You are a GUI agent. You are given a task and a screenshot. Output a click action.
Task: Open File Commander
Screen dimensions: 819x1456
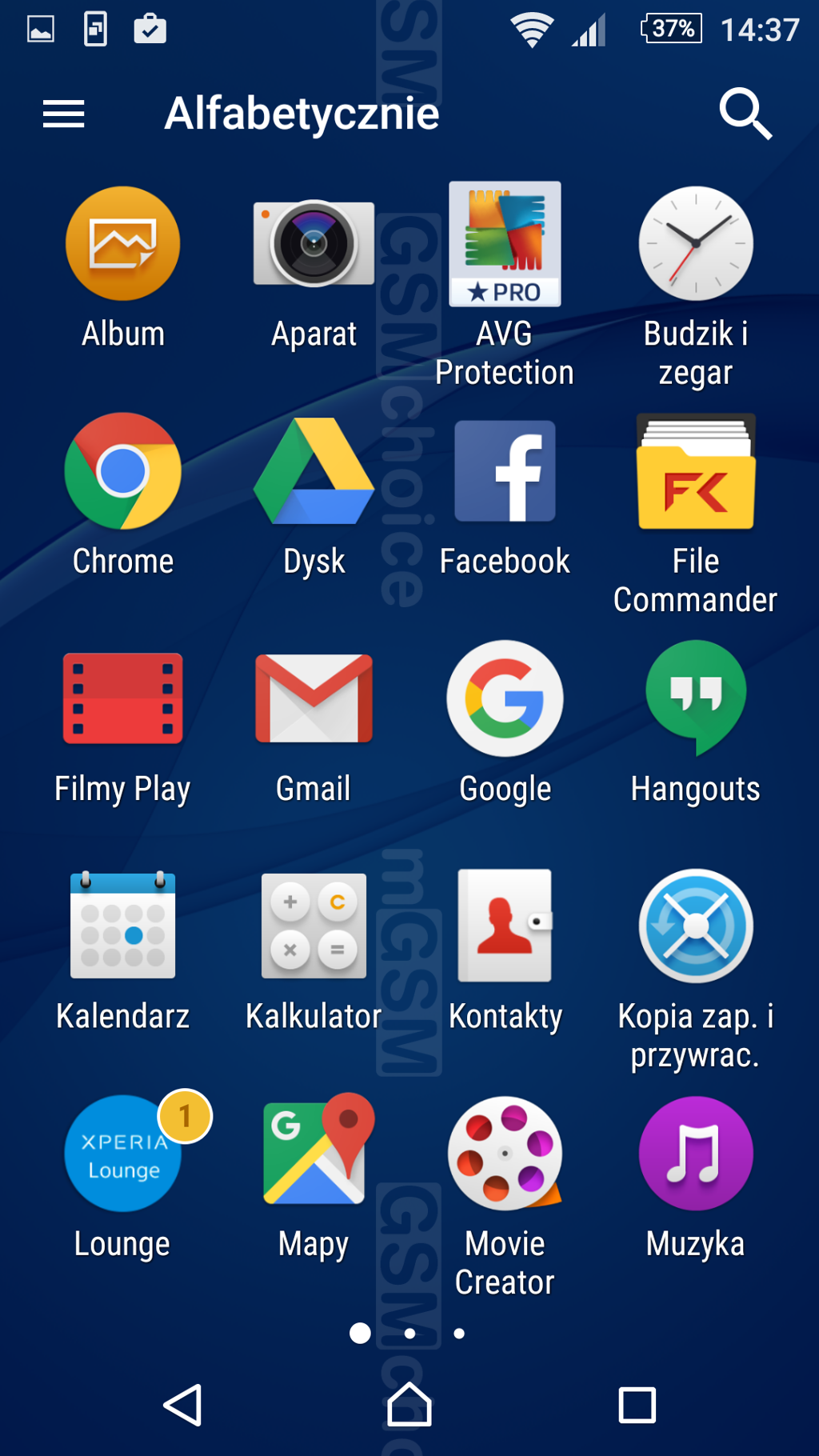pyautogui.click(x=696, y=472)
